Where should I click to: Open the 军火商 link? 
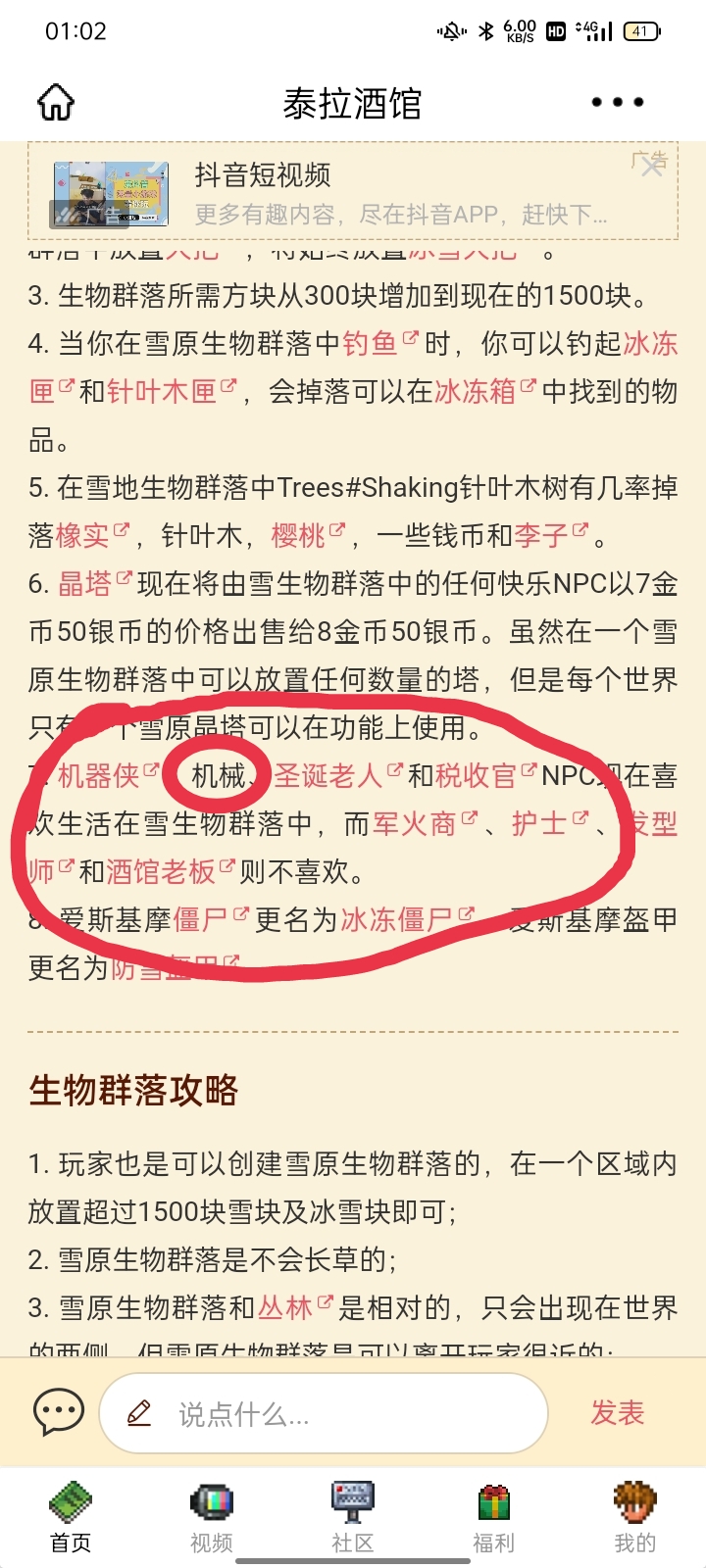(x=415, y=824)
